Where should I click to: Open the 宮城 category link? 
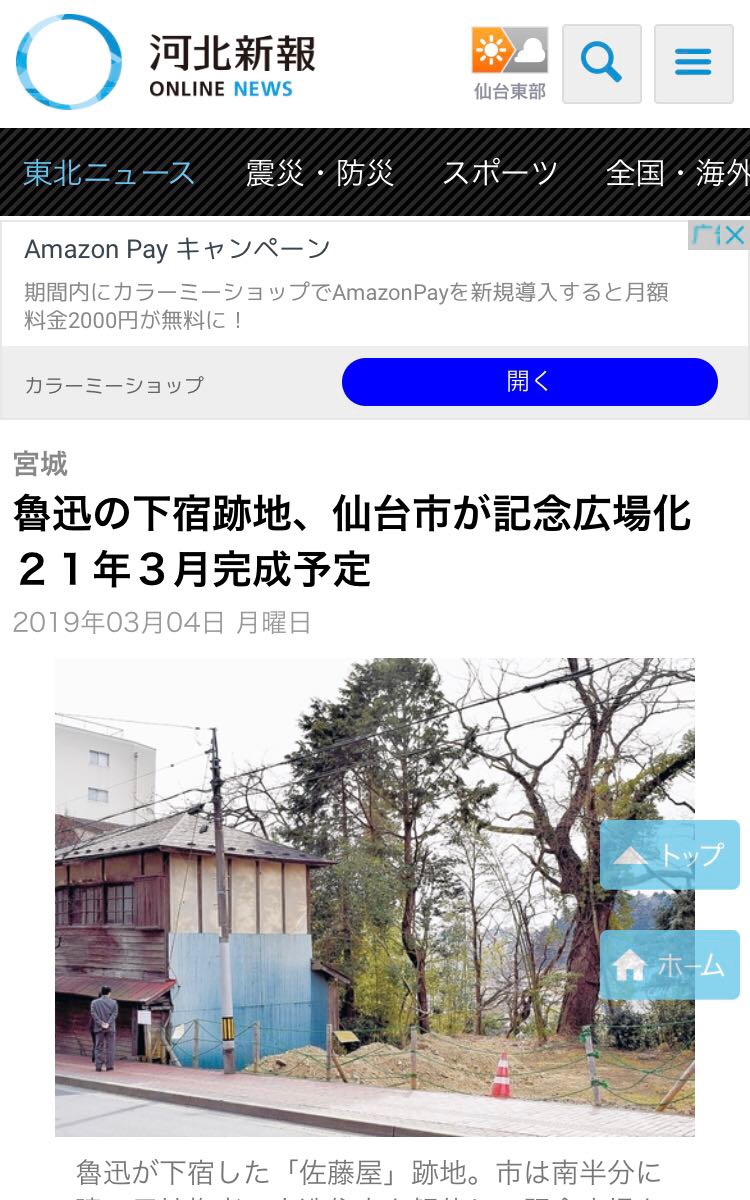tap(40, 464)
